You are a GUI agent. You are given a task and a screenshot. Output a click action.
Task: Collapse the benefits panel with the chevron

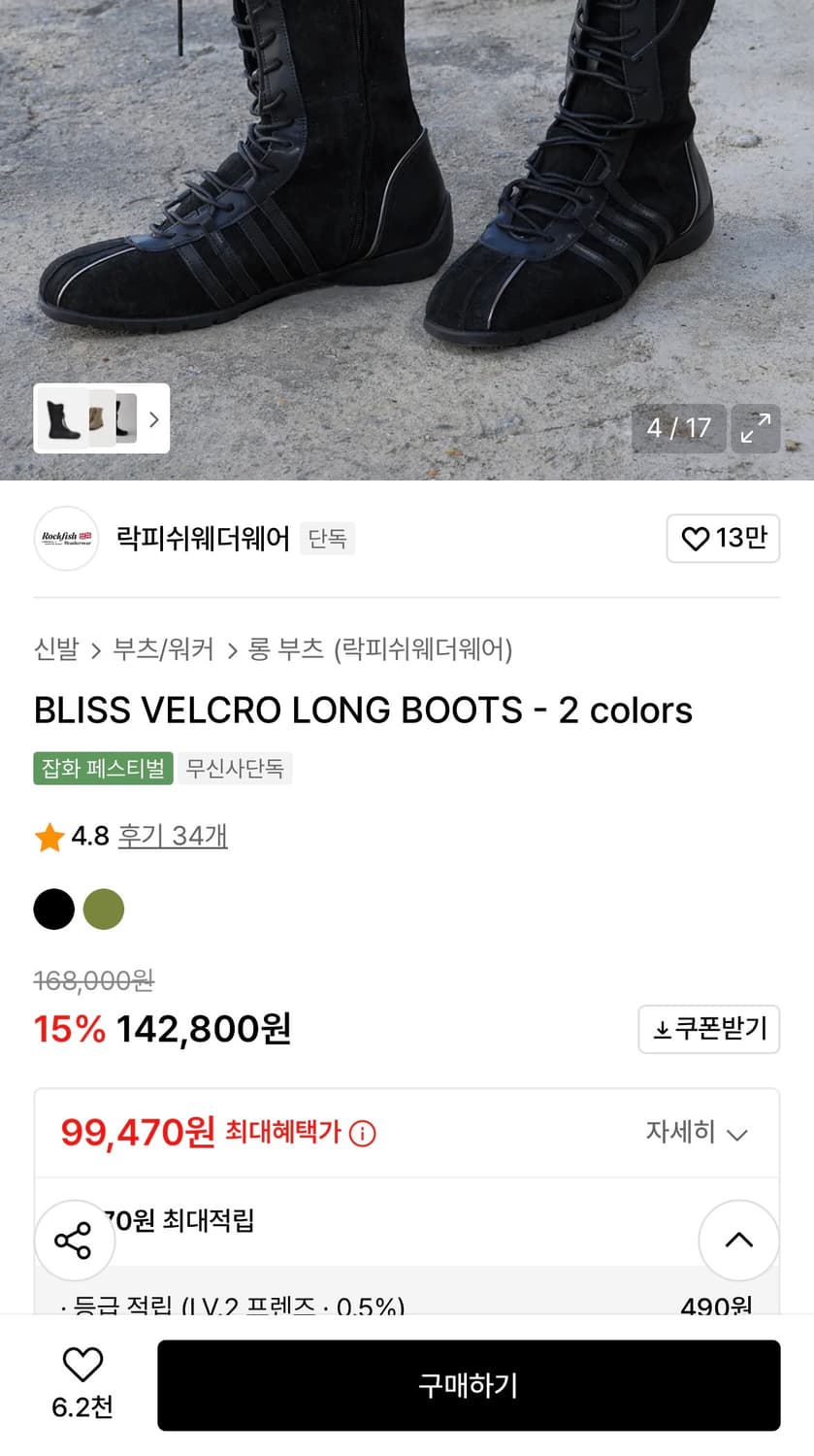(738, 1240)
